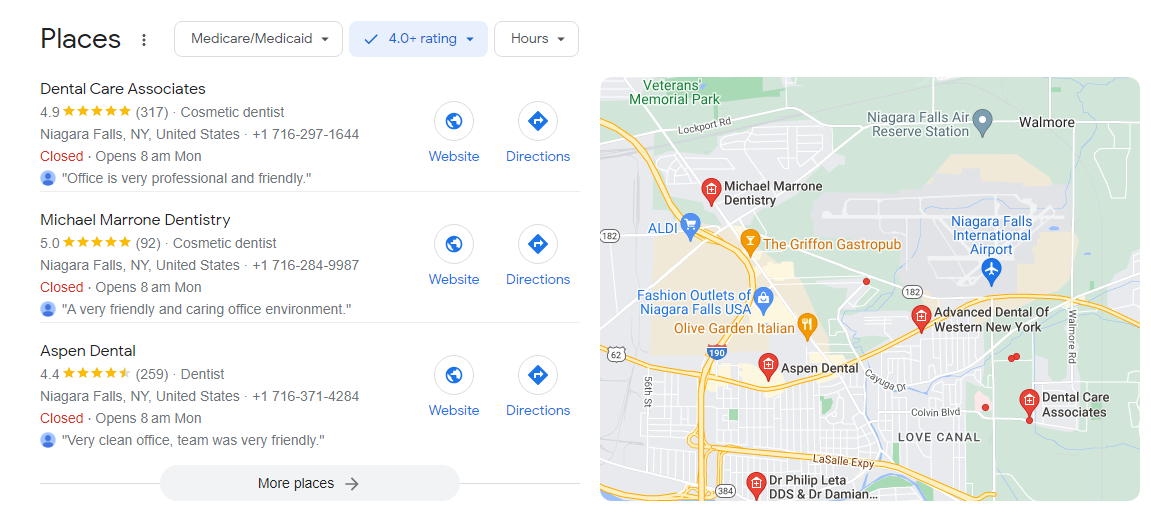Open the Places overflow menu
This screenshot has width=1151, height=513.
click(144, 40)
